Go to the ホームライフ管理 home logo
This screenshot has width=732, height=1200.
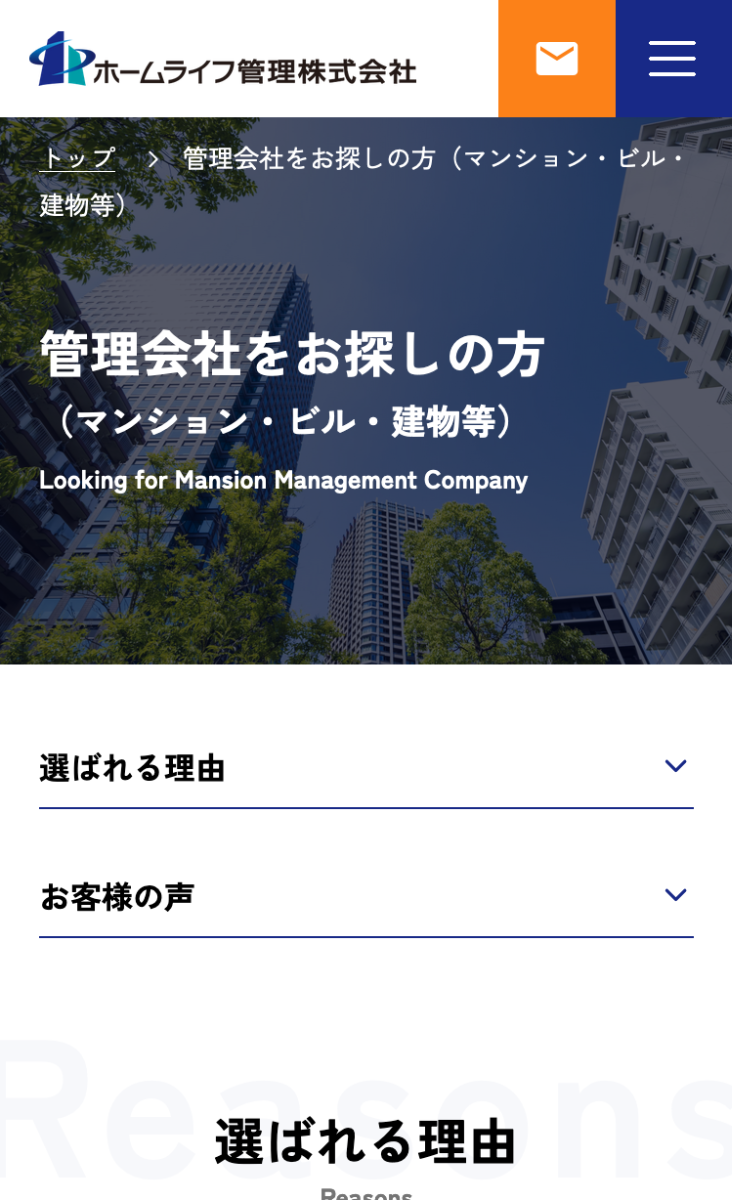pyautogui.click(x=222, y=60)
